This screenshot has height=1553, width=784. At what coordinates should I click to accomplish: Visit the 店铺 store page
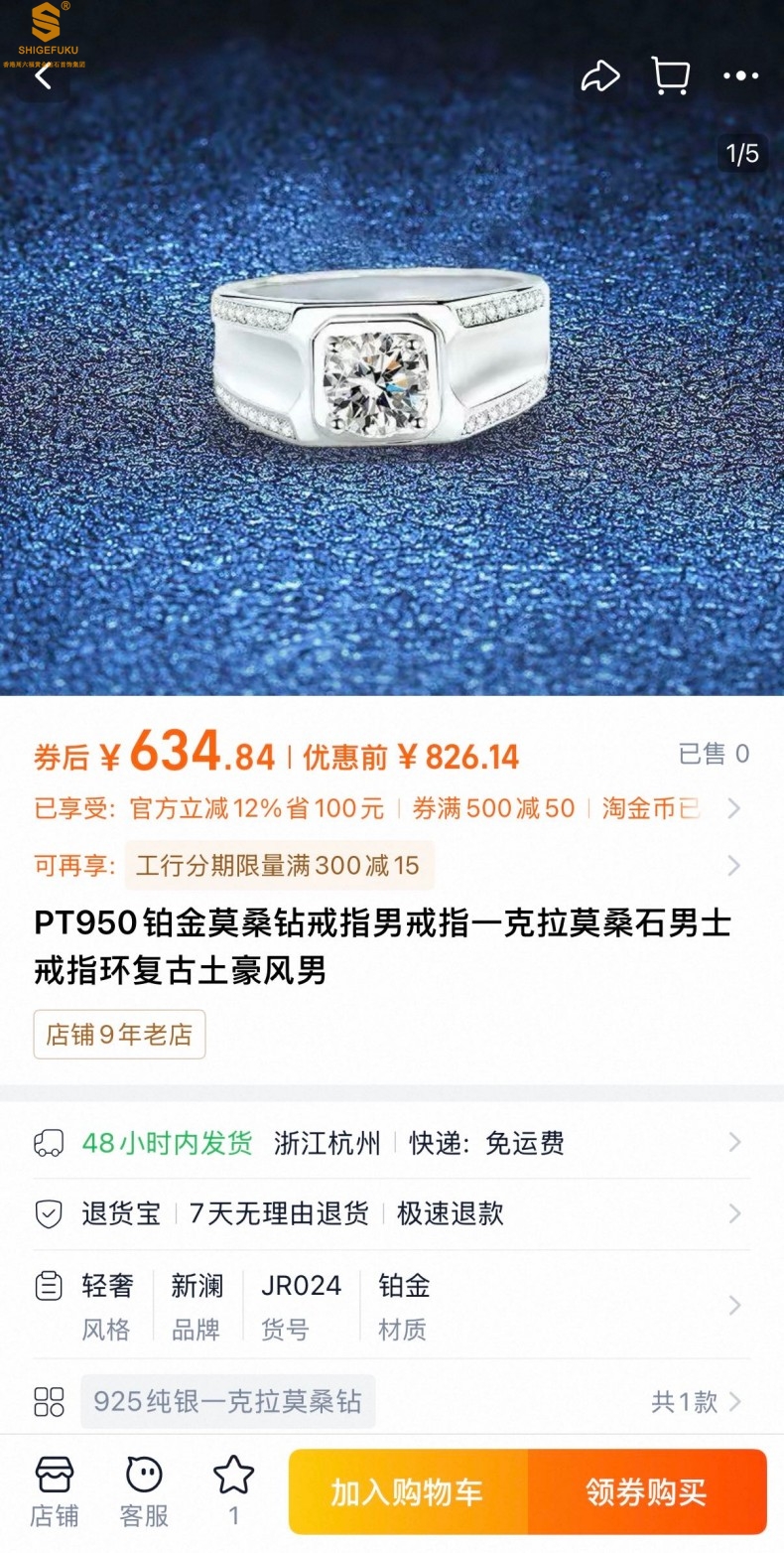pyautogui.click(x=55, y=1491)
